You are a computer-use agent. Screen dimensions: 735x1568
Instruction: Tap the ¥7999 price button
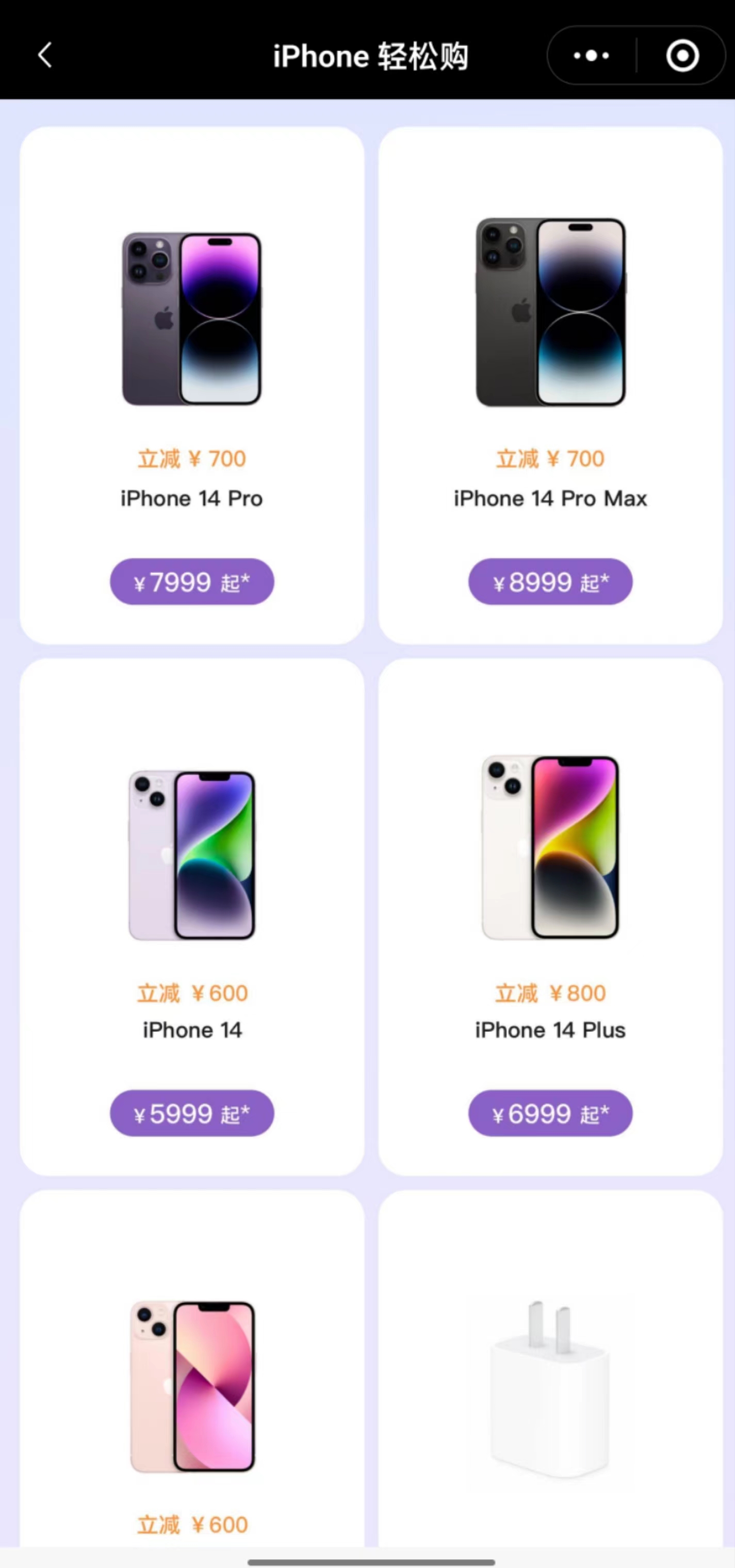(192, 581)
